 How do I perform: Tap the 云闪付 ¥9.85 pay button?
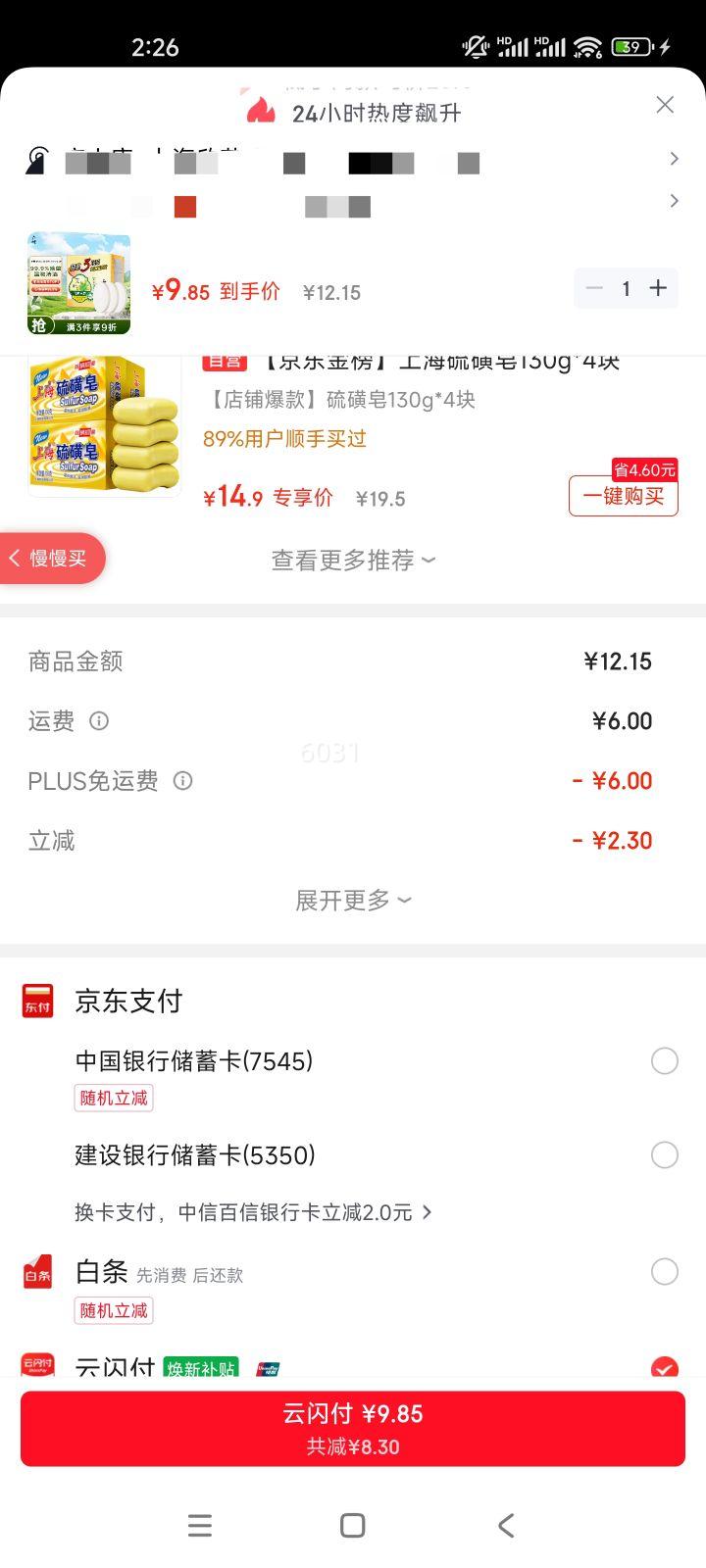pyautogui.click(x=353, y=1428)
